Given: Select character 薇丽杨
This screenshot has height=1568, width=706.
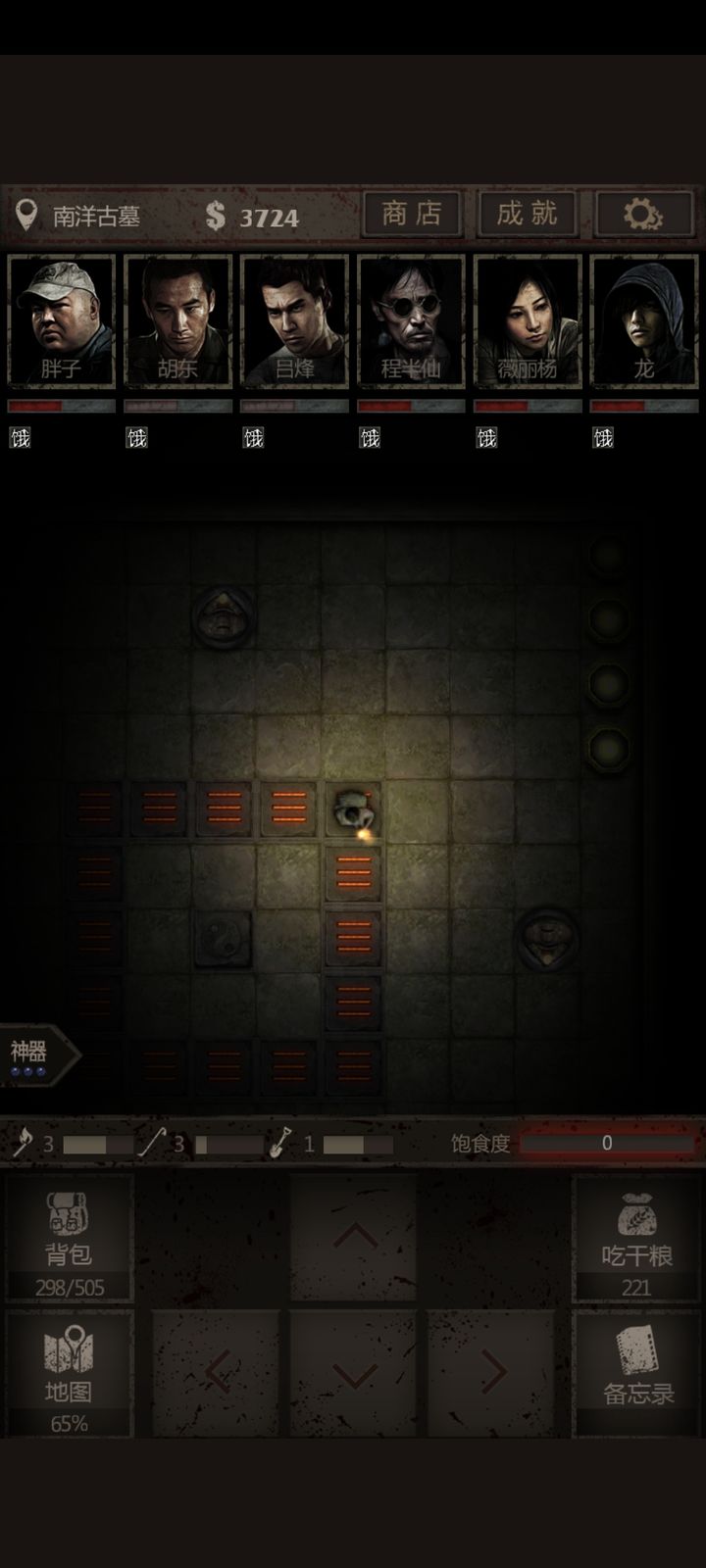Looking at the screenshot, I should click(528, 321).
